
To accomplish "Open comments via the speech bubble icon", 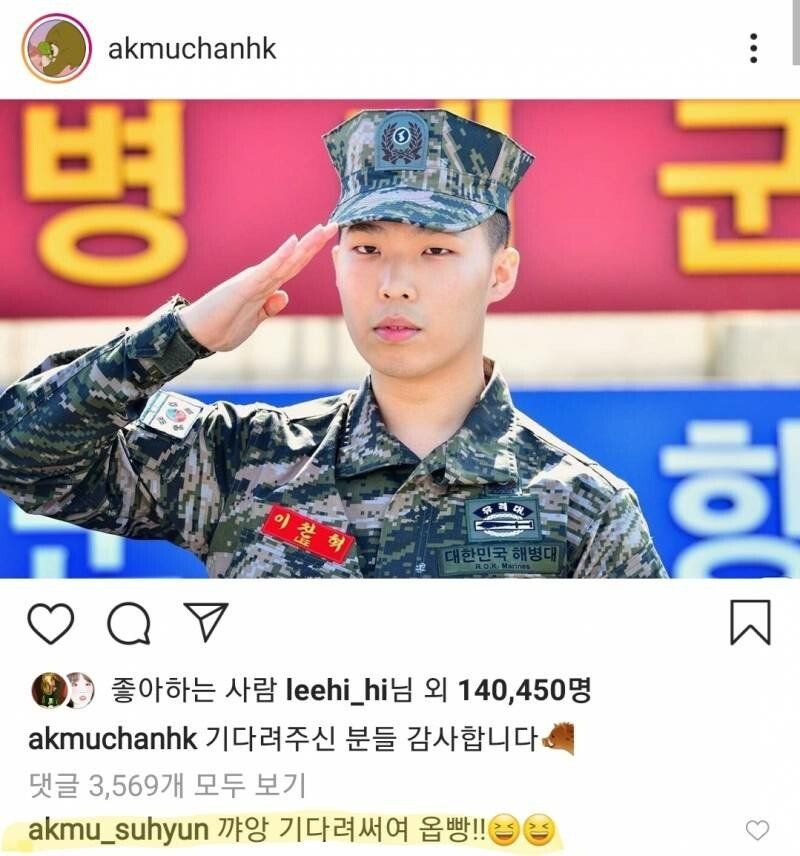I will click(128, 624).
